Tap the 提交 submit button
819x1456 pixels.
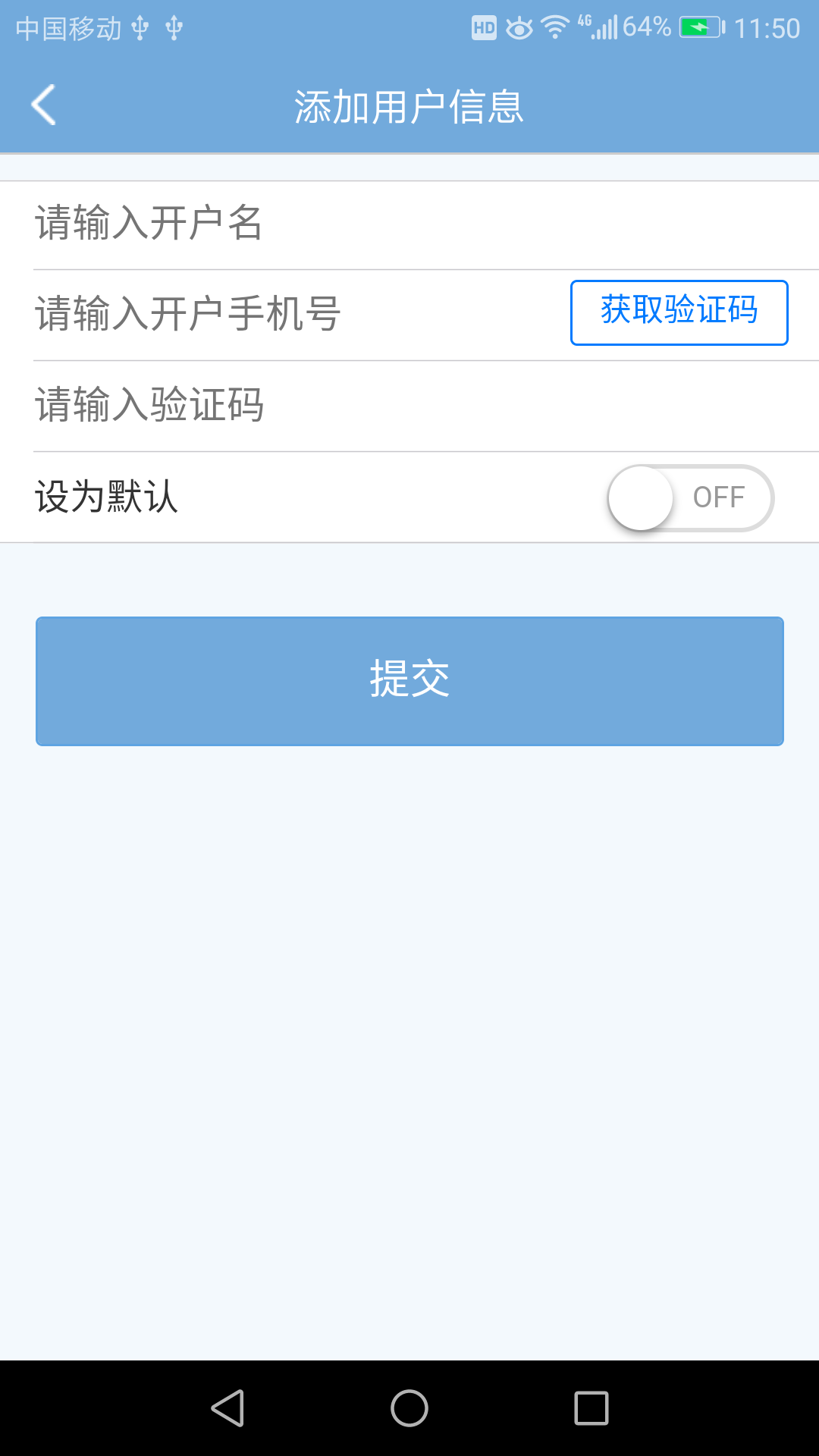coord(409,680)
